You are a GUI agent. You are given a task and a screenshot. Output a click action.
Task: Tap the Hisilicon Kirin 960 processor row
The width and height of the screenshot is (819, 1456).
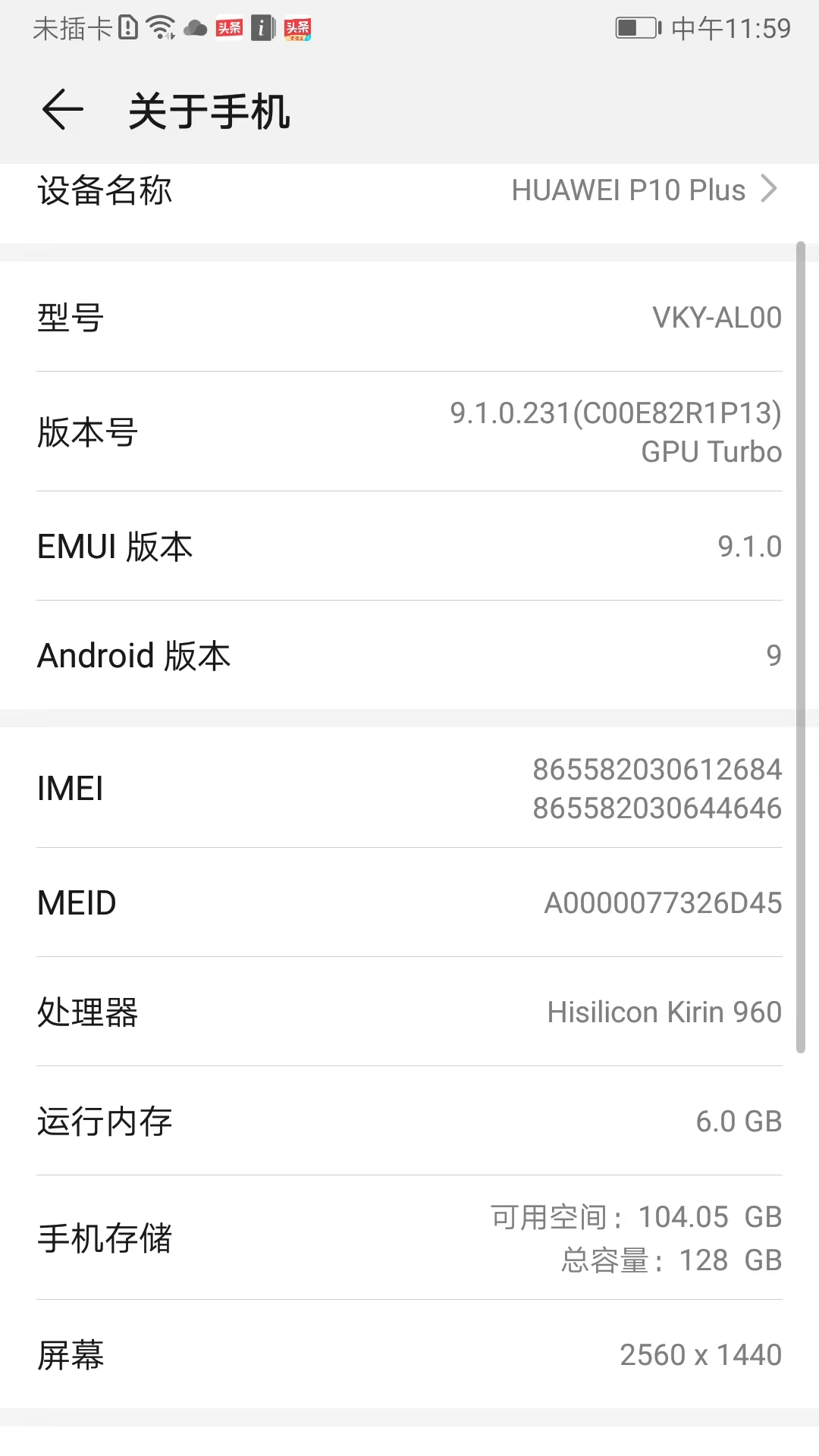pos(409,1012)
